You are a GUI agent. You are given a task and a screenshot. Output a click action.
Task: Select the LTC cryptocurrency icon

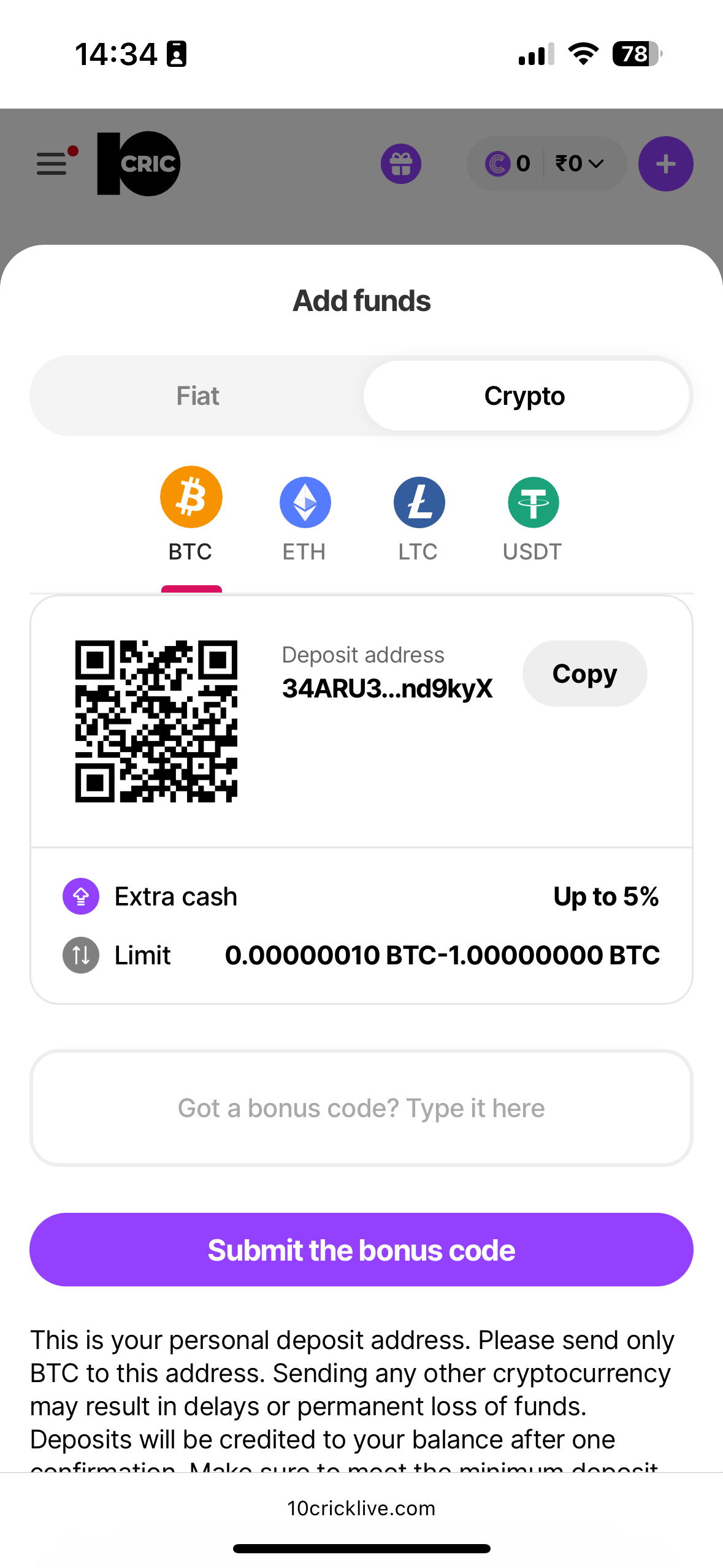point(419,502)
